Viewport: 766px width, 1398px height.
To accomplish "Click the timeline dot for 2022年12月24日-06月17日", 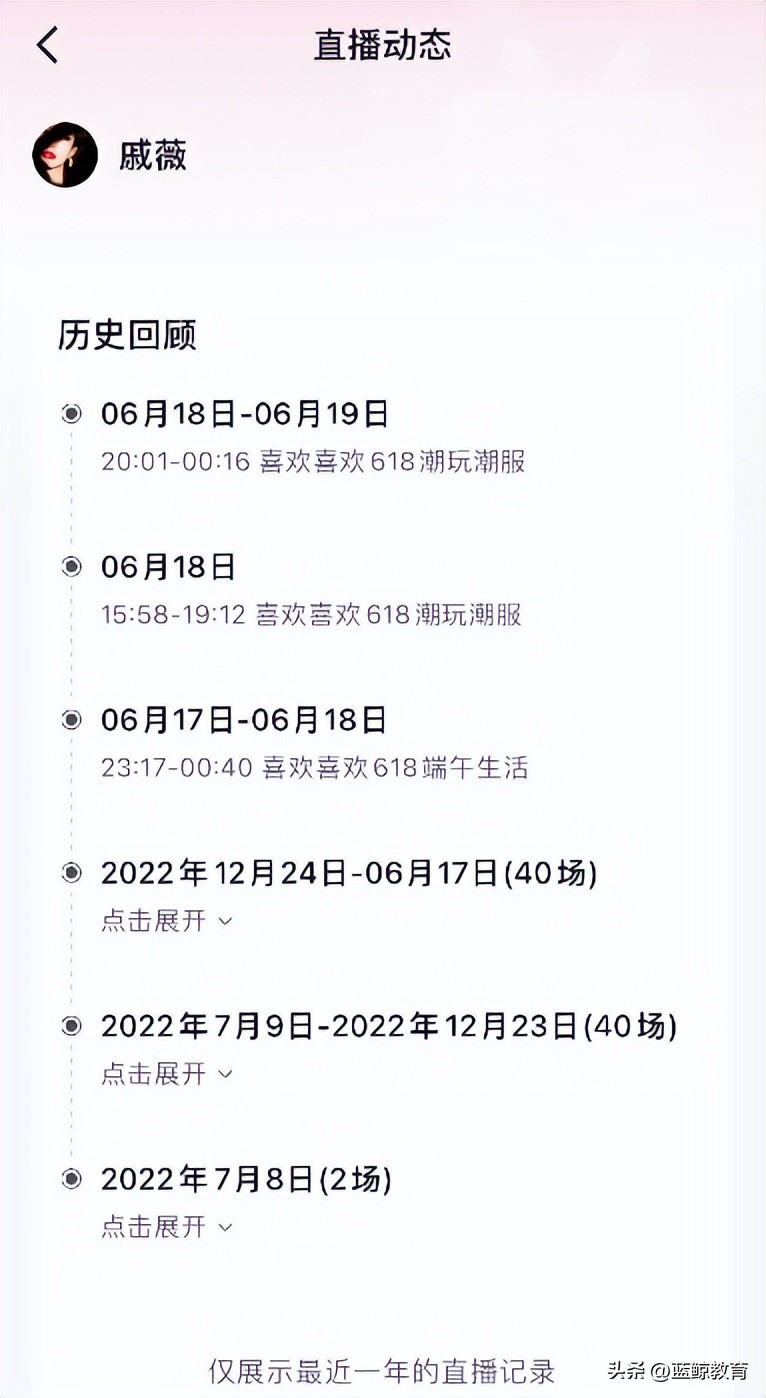I will click(71, 872).
